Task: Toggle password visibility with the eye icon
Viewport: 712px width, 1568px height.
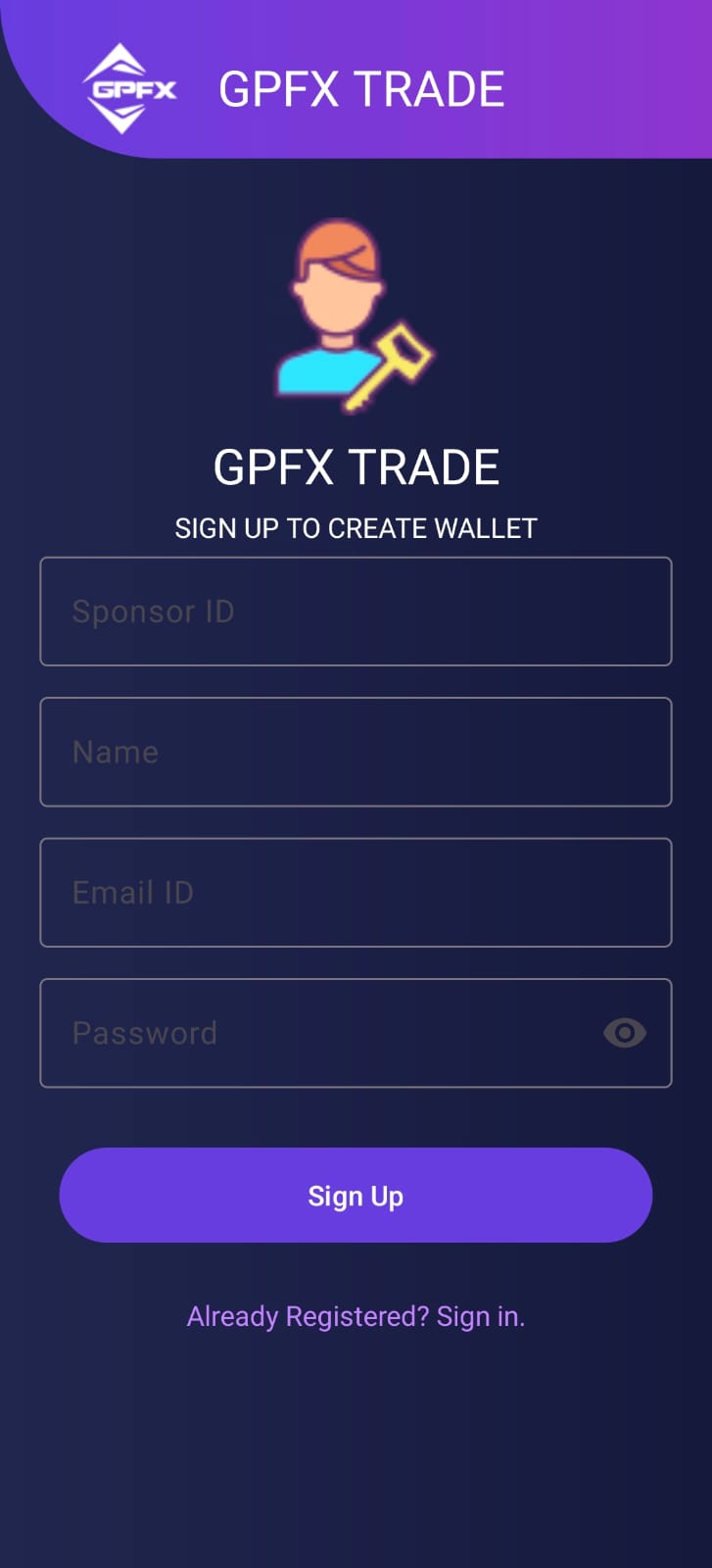Action: pyautogui.click(x=624, y=1033)
